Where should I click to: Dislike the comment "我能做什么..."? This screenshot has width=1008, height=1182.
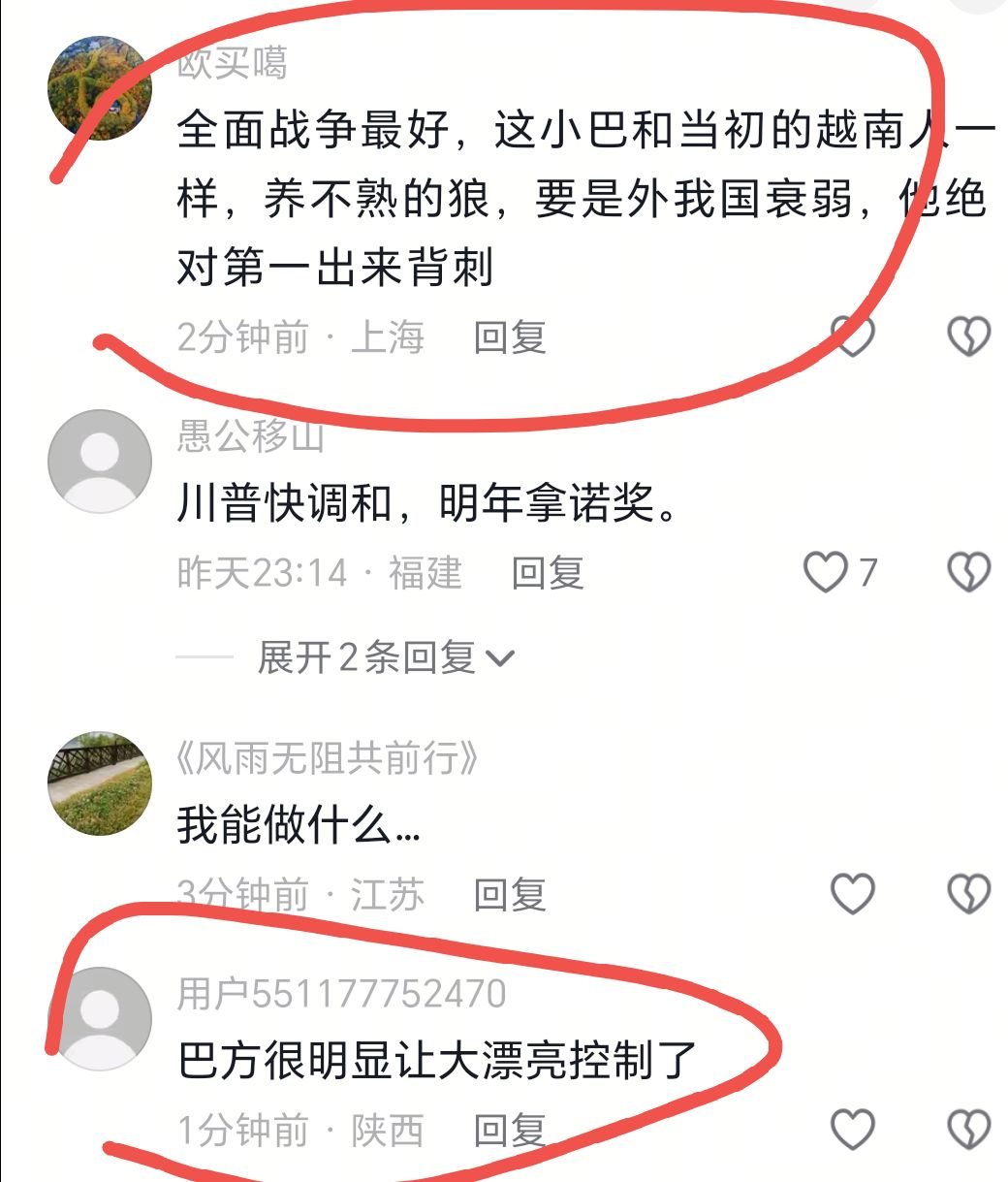tap(968, 894)
